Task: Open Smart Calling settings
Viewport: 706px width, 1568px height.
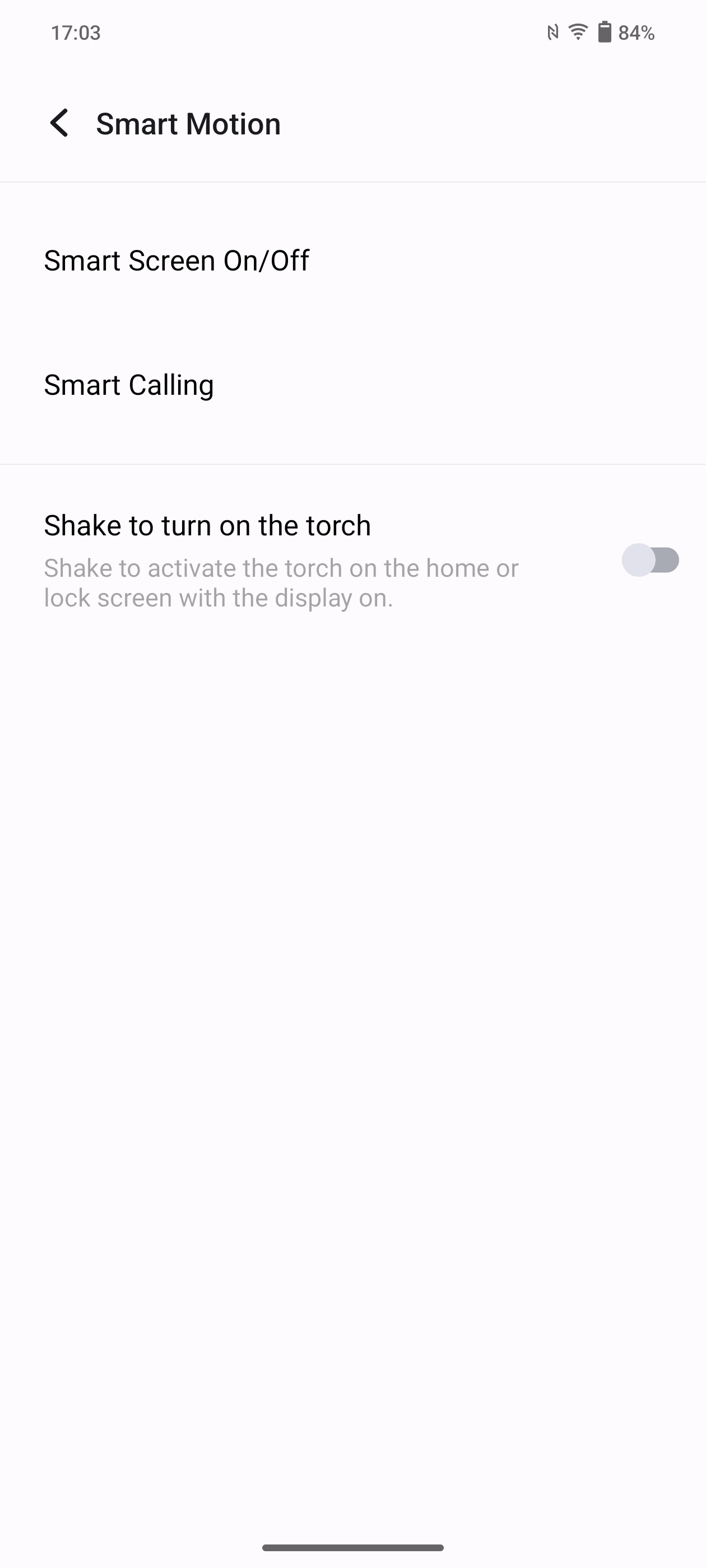Action: pyautogui.click(x=129, y=385)
